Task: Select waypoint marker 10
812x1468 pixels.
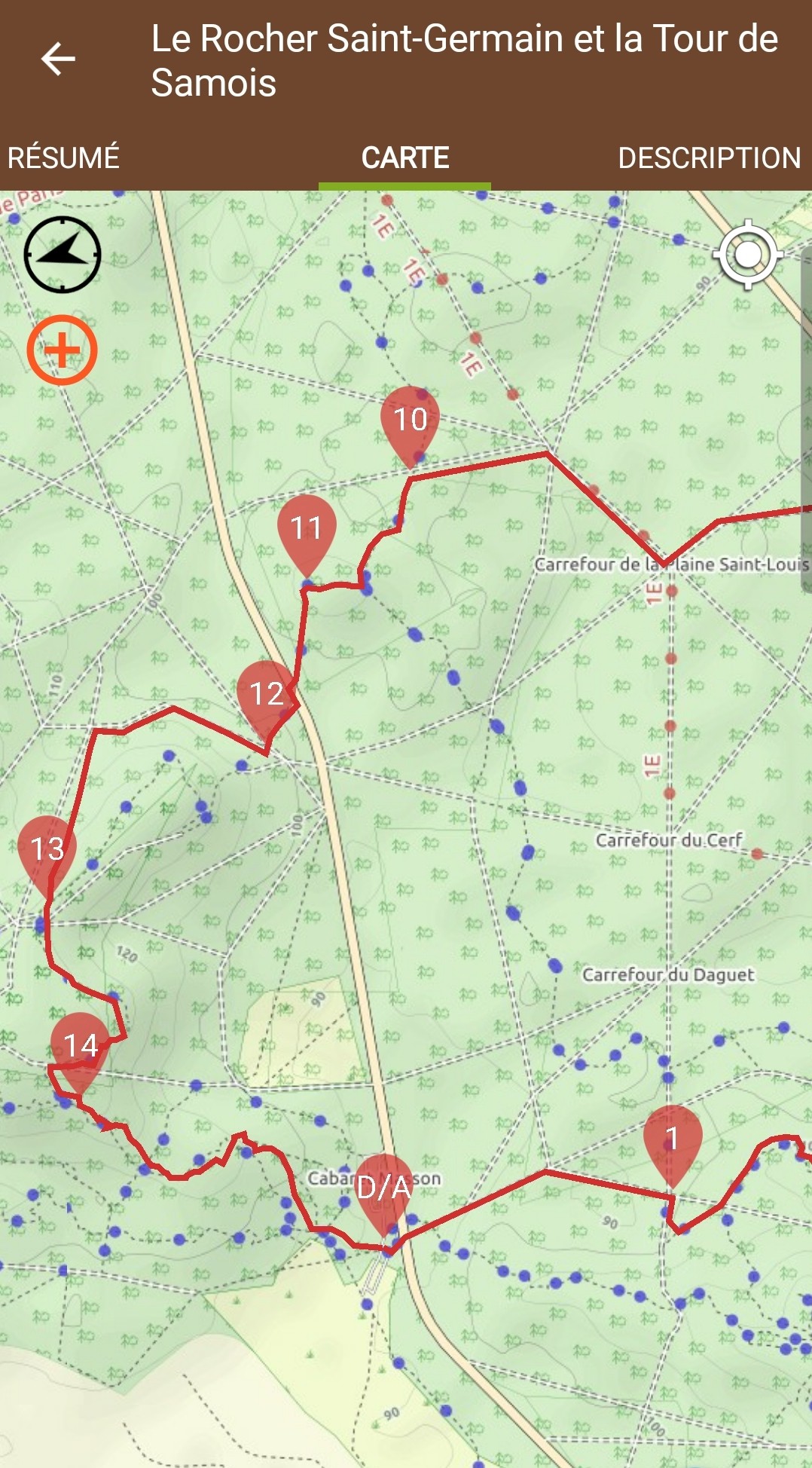Action: click(410, 421)
